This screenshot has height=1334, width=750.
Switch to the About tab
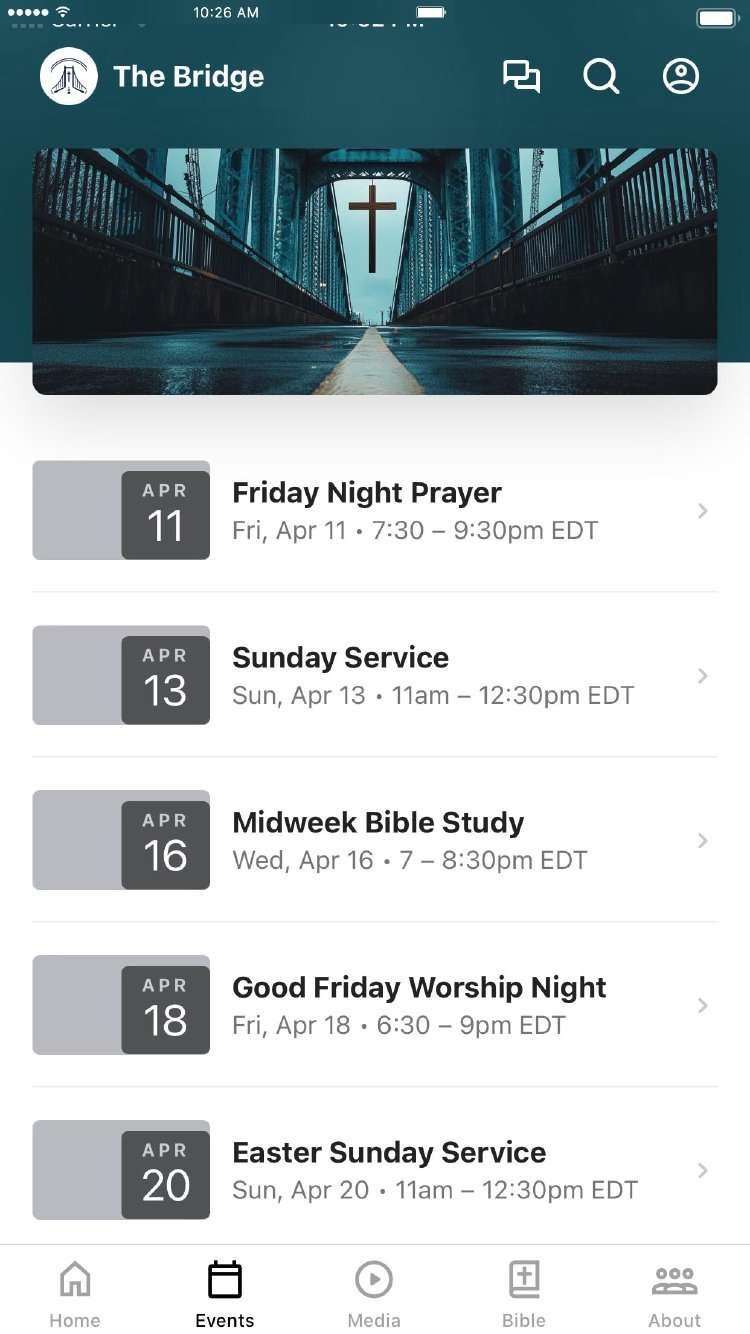[x=675, y=1293]
